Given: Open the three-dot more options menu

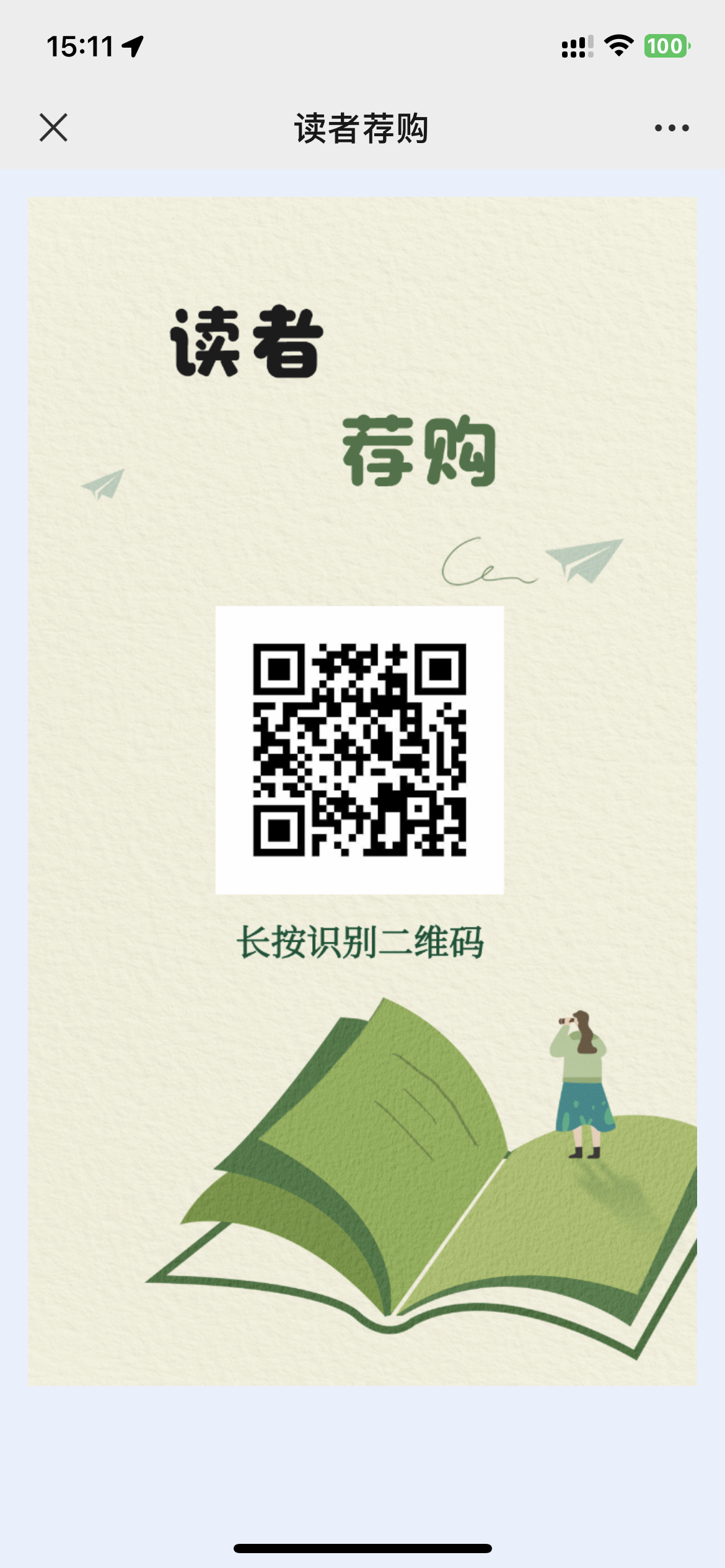Looking at the screenshot, I should (672, 128).
